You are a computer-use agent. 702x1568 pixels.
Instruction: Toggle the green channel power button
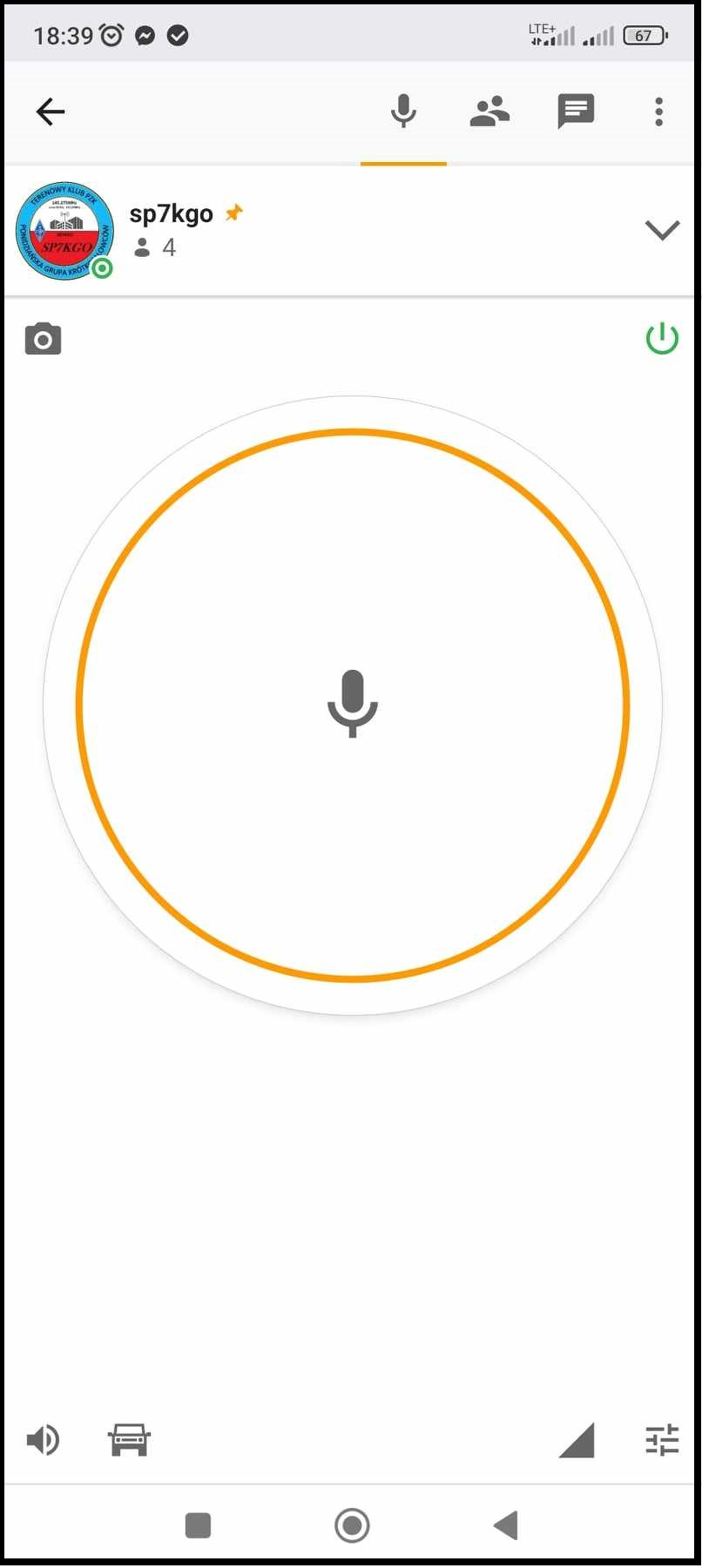pyautogui.click(x=662, y=339)
